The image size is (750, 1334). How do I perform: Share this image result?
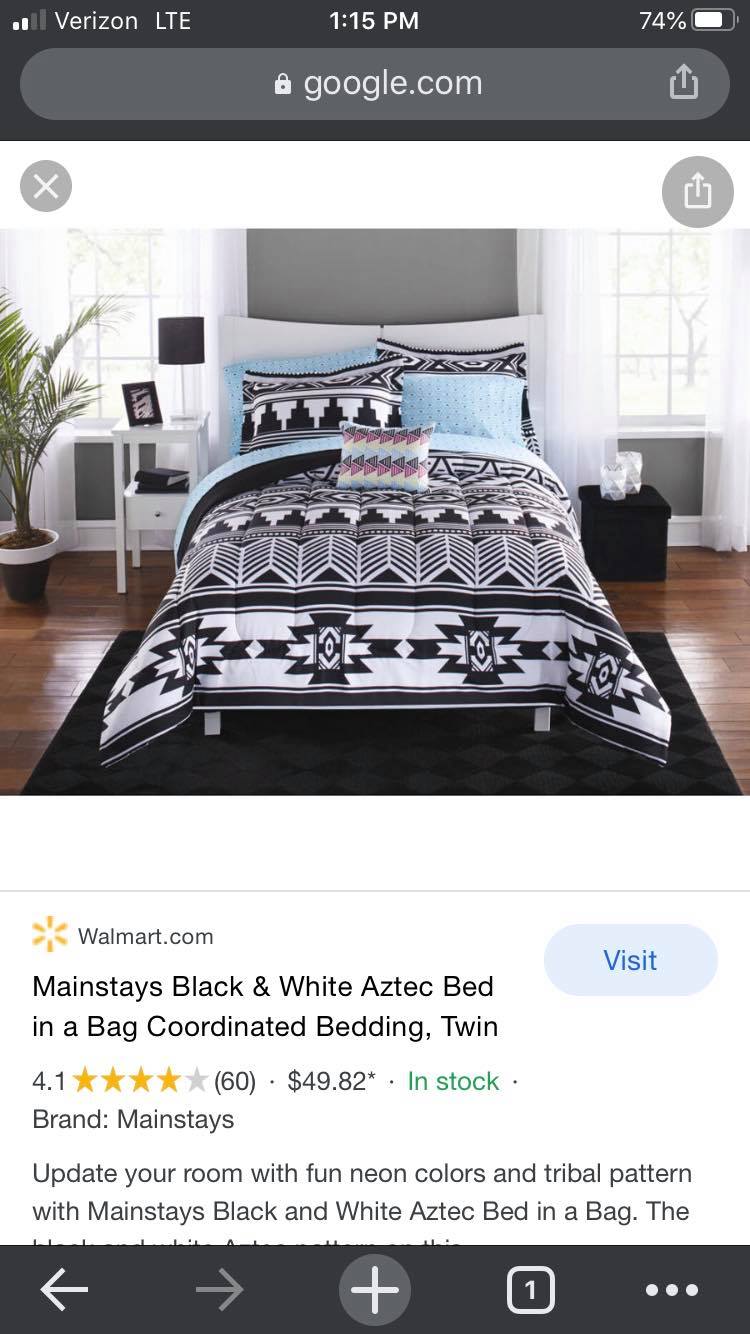tap(697, 191)
